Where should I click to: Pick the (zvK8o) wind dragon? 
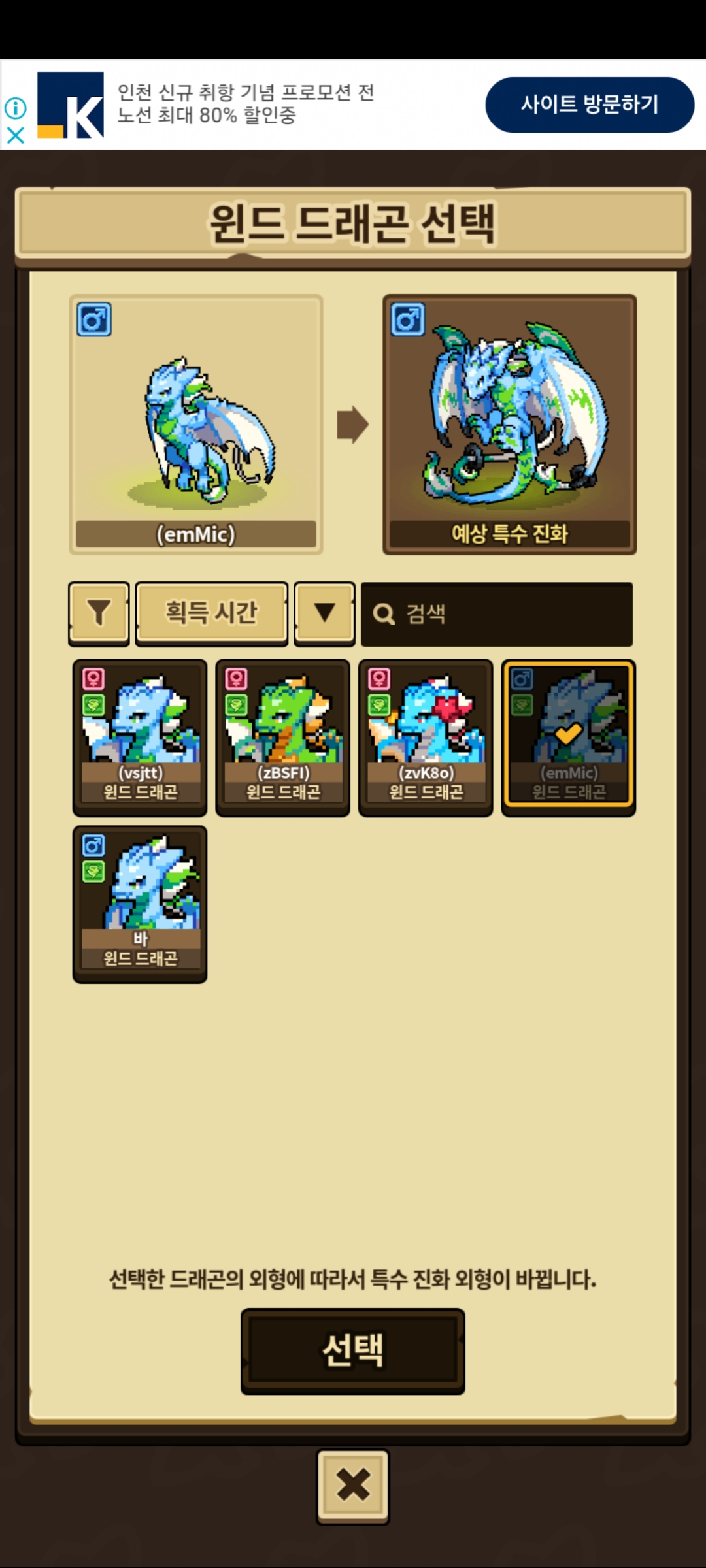(426, 737)
